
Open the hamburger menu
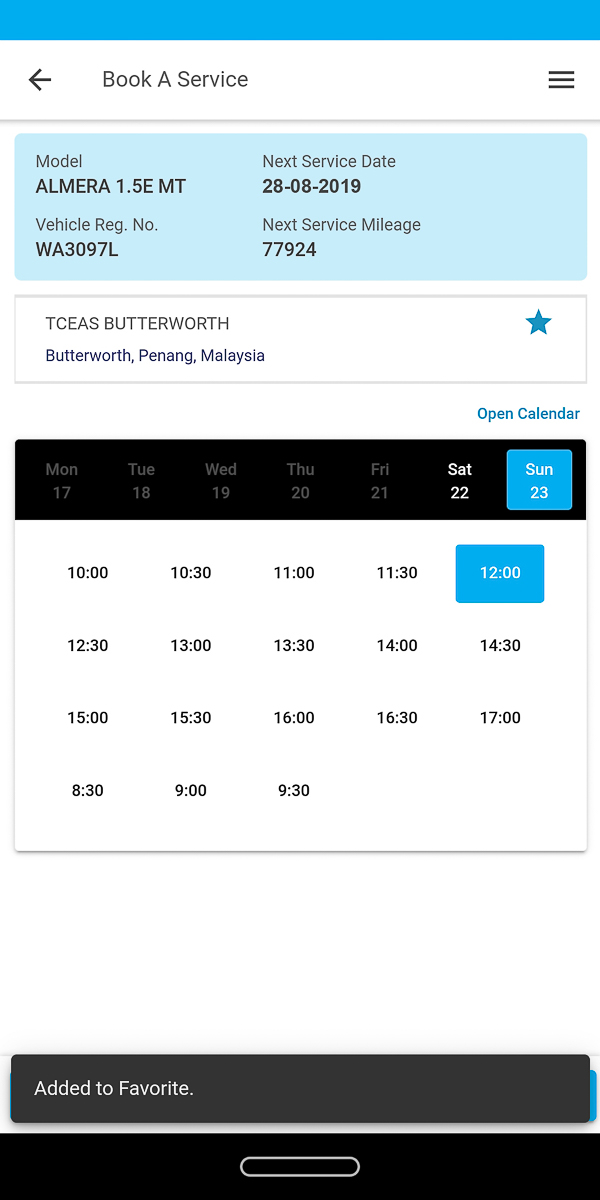tap(561, 80)
